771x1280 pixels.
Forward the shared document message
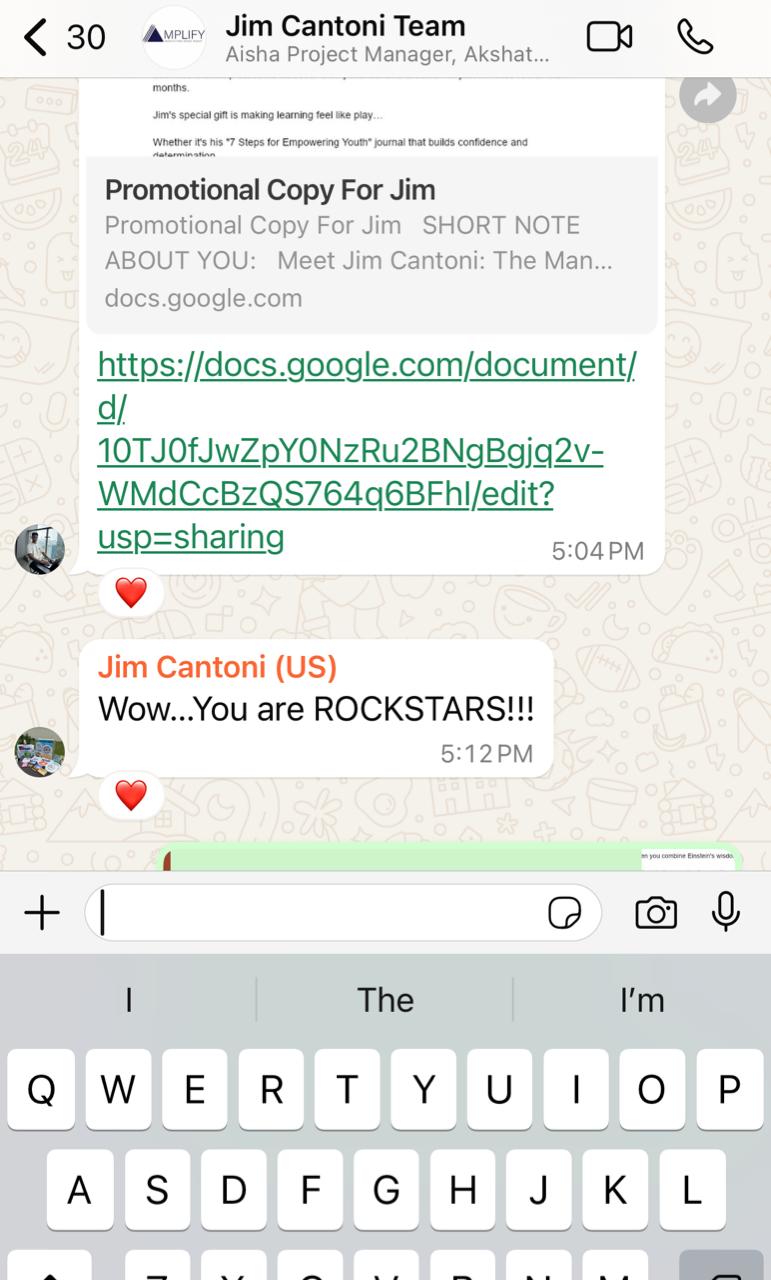pos(707,96)
